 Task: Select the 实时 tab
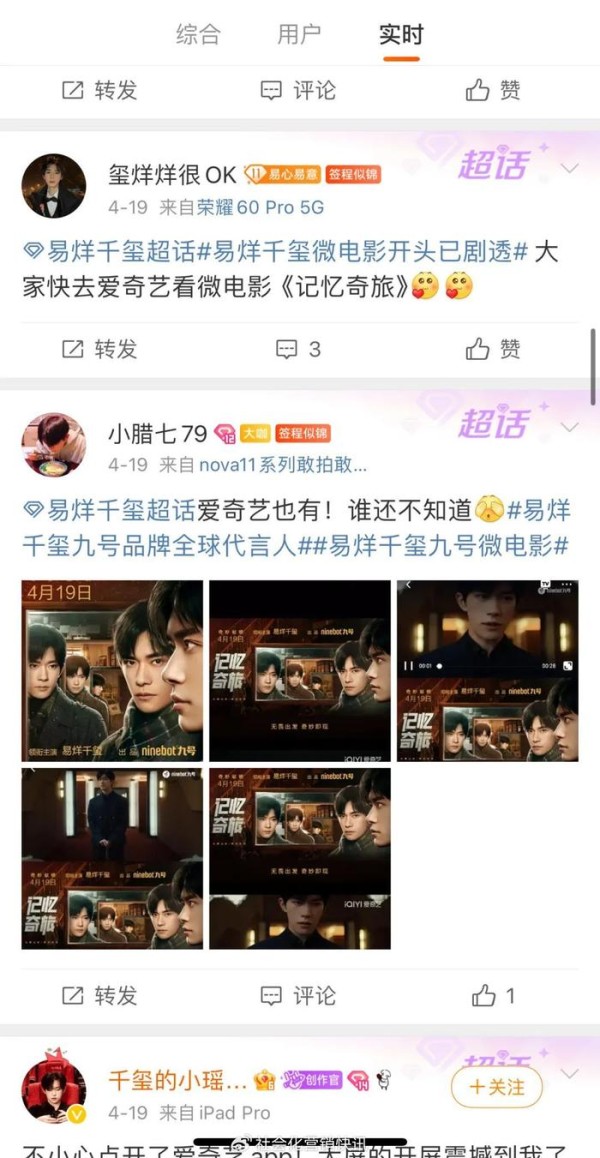[x=401, y=34]
